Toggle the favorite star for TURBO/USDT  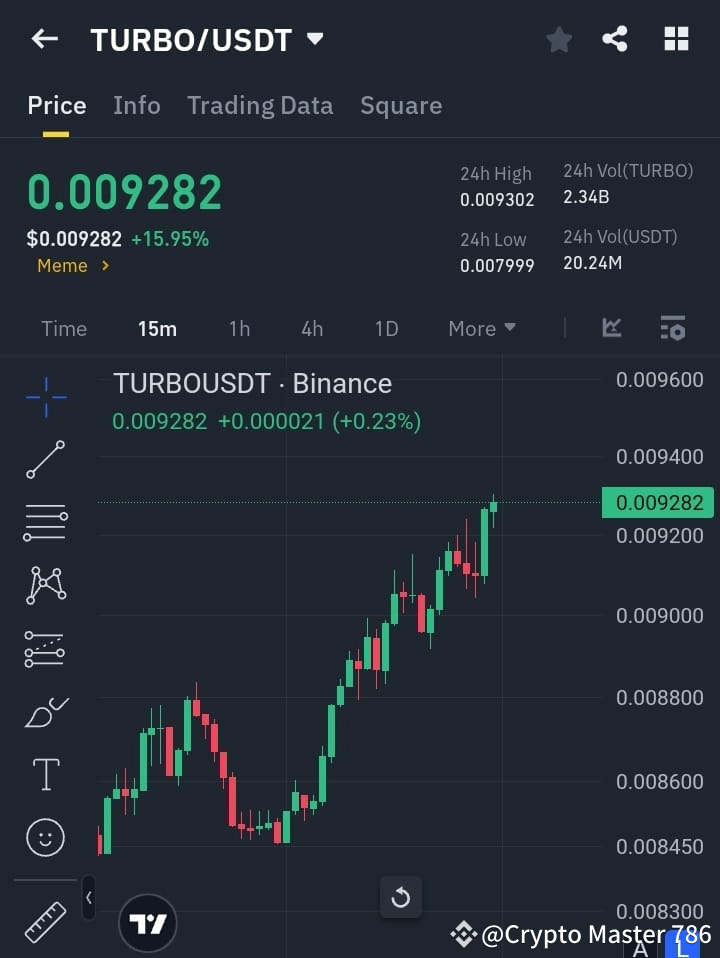pos(558,39)
